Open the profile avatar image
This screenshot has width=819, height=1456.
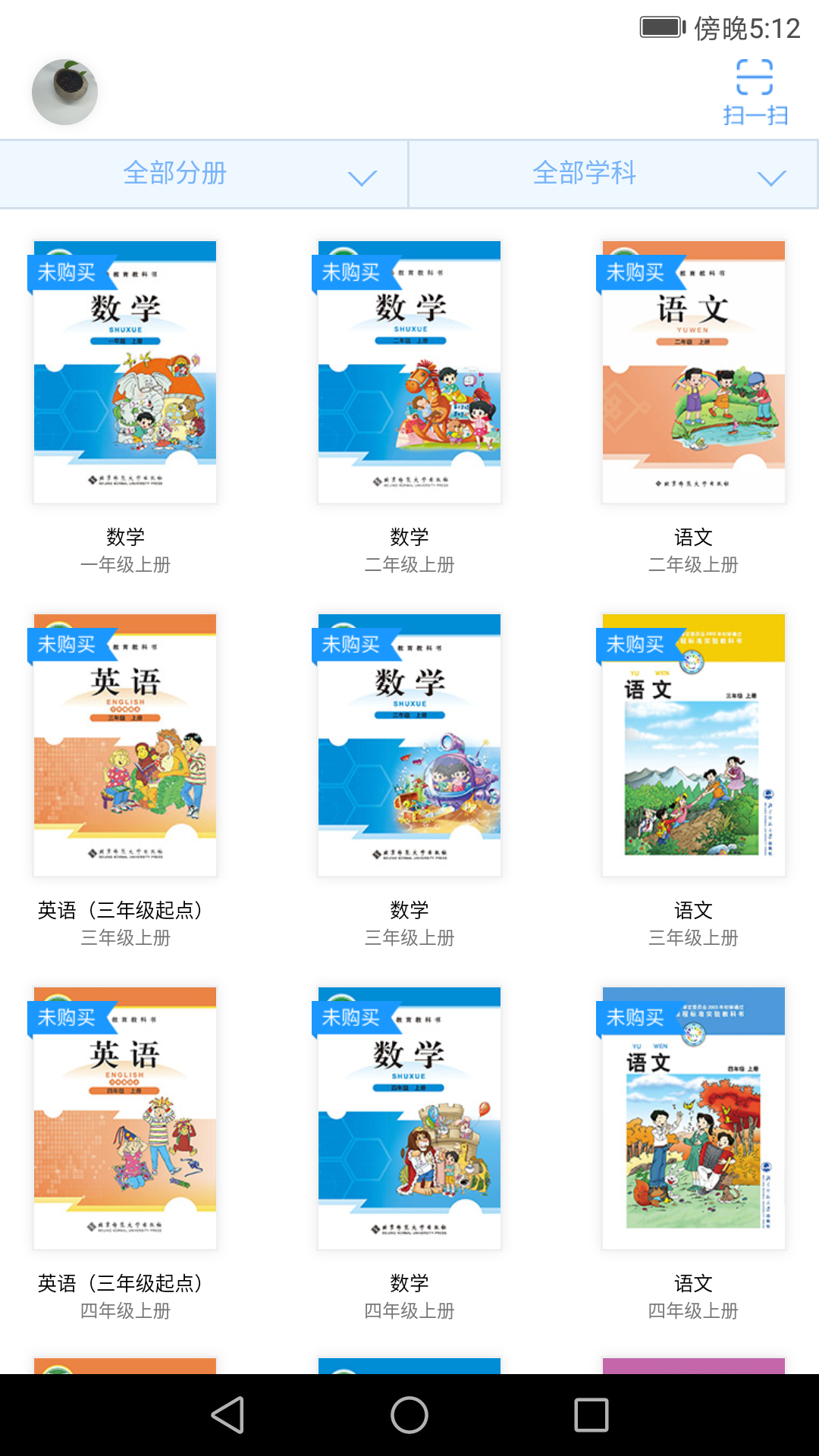pyautogui.click(x=65, y=90)
